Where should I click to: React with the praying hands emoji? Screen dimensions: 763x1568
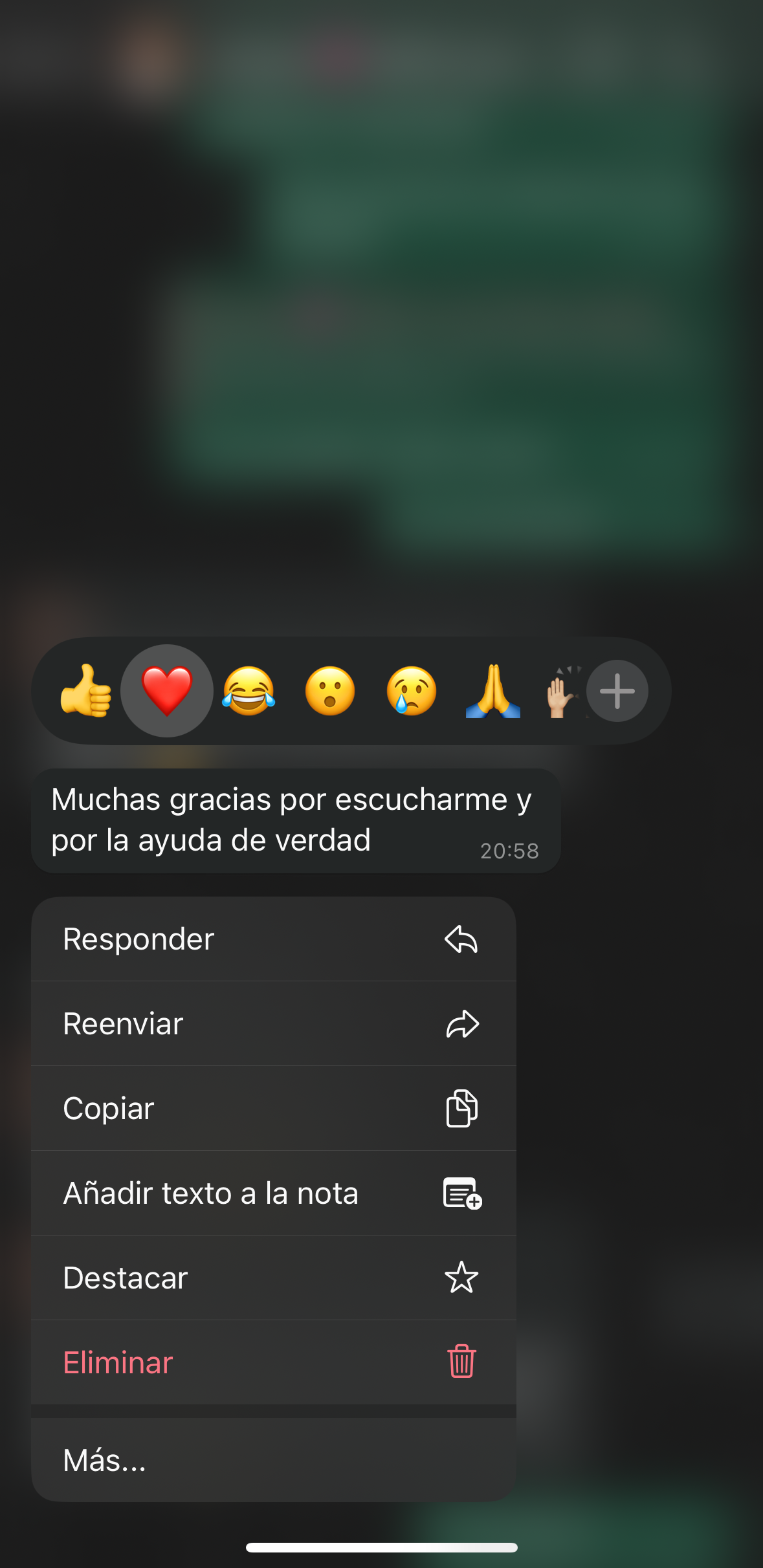click(492, 691)
